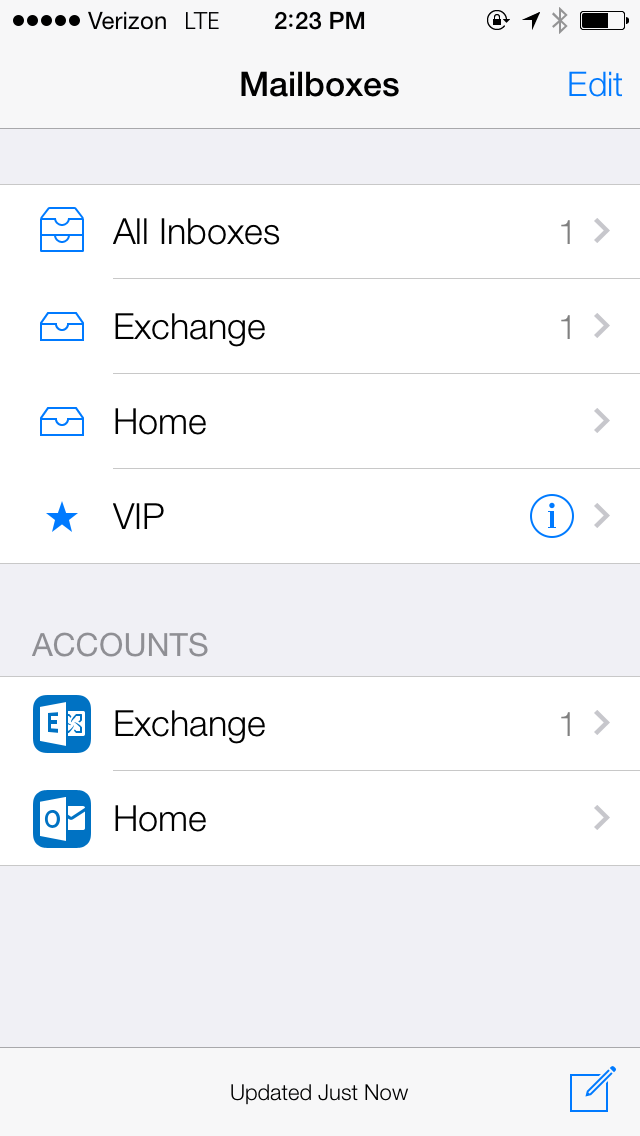Tap Edit in the navigation bar
This screenshot has height=1136, width=640.
click(594, 85)
